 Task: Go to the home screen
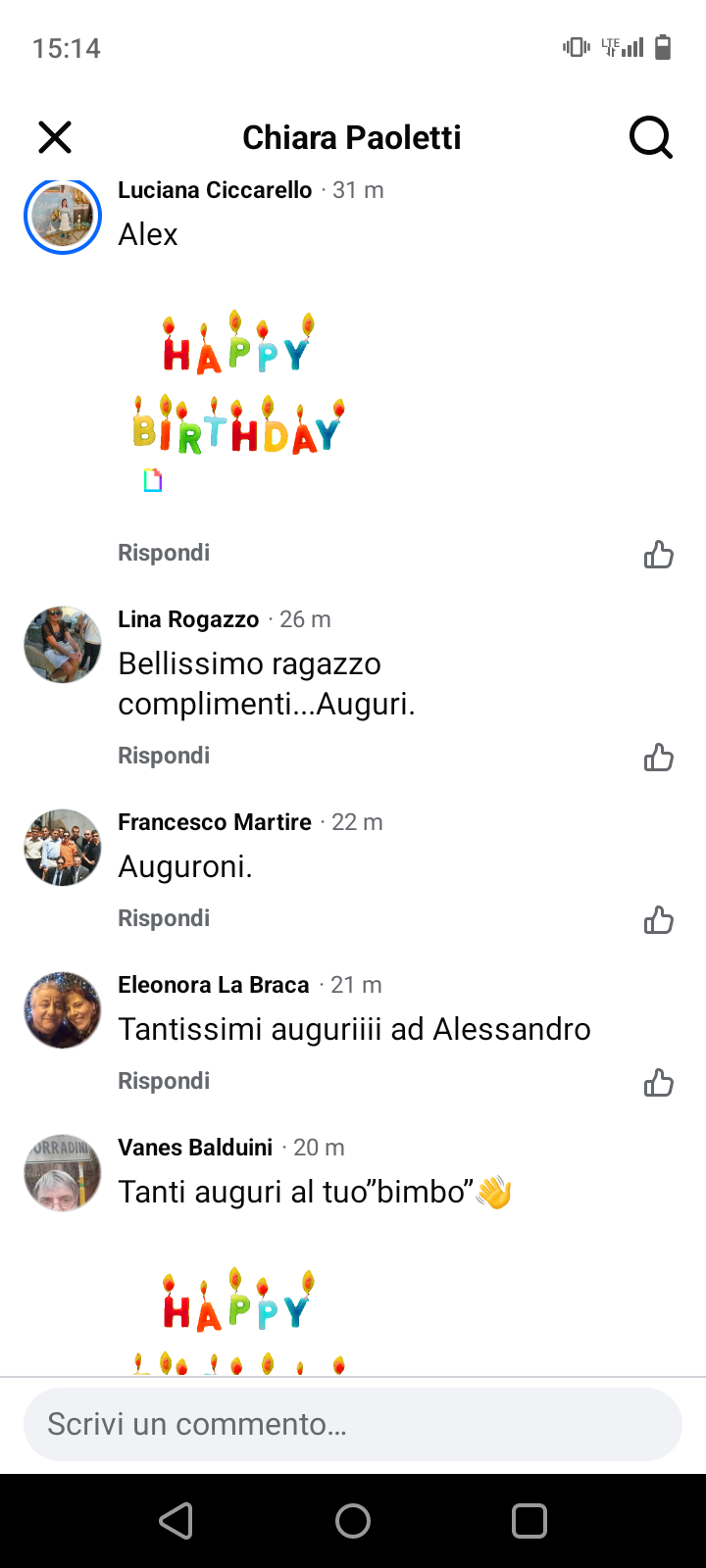353,1521
